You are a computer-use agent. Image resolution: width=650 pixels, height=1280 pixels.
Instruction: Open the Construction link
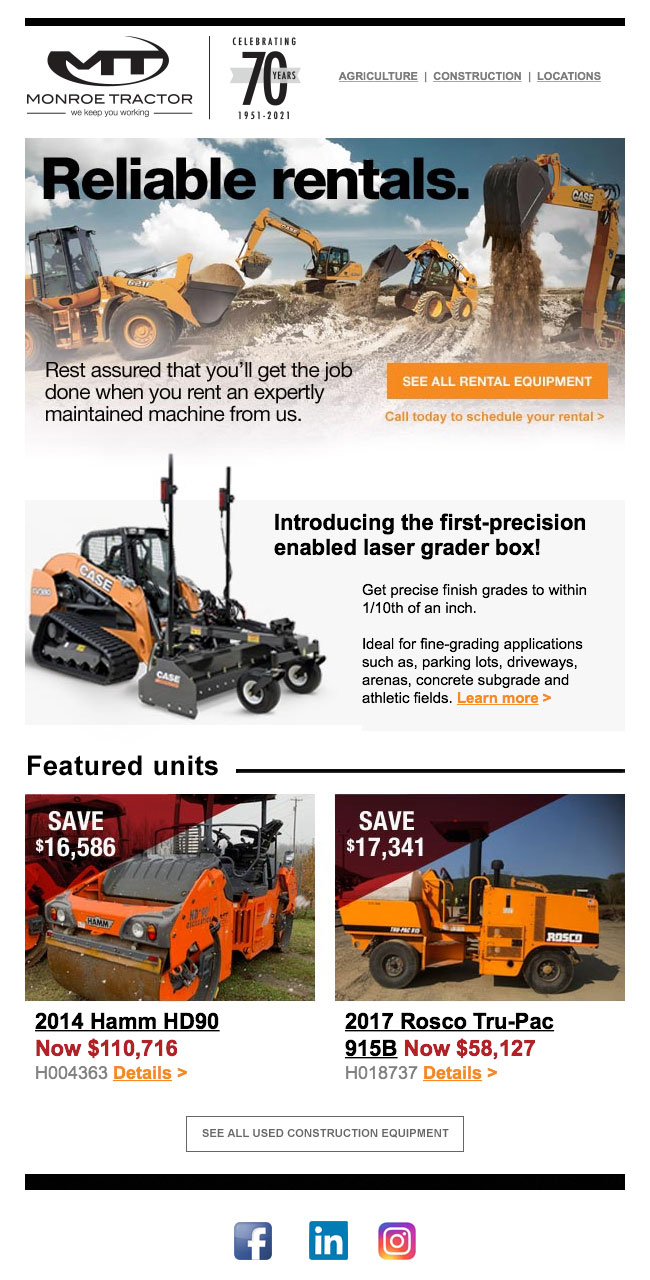pos(477,76)
